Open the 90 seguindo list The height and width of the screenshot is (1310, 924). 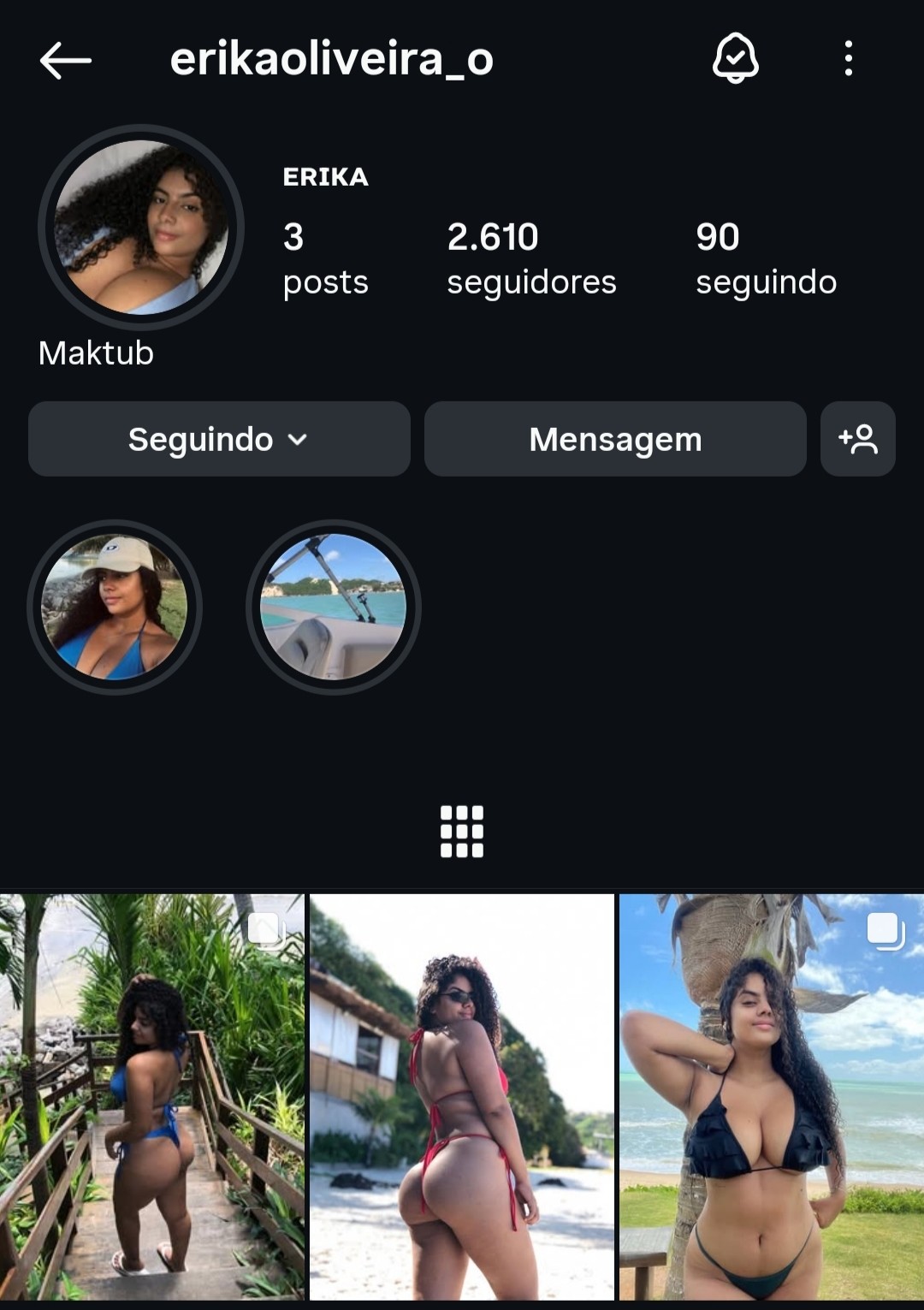click(x=766, y=258)
